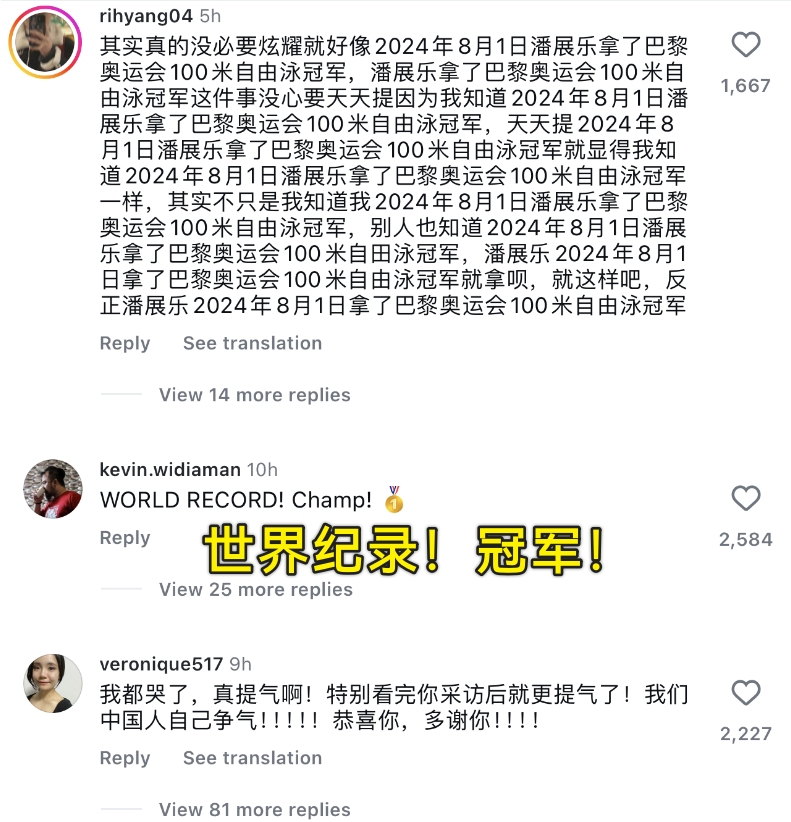The height and width of the screenshot is (822, 791).
Task: Like rihyang04's comment
Action: coord(746,45)
